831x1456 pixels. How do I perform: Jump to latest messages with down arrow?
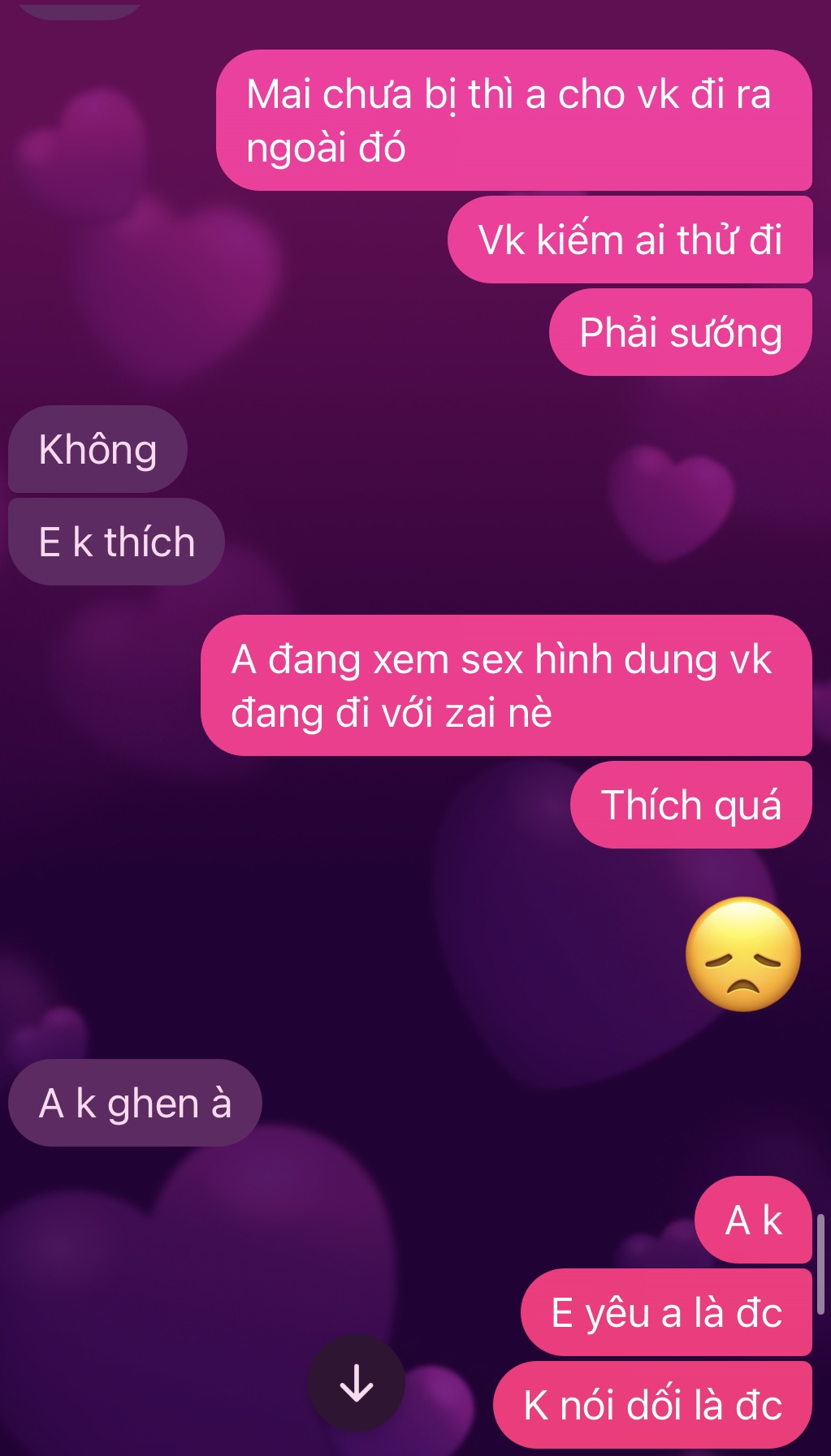coord(356,1382)
